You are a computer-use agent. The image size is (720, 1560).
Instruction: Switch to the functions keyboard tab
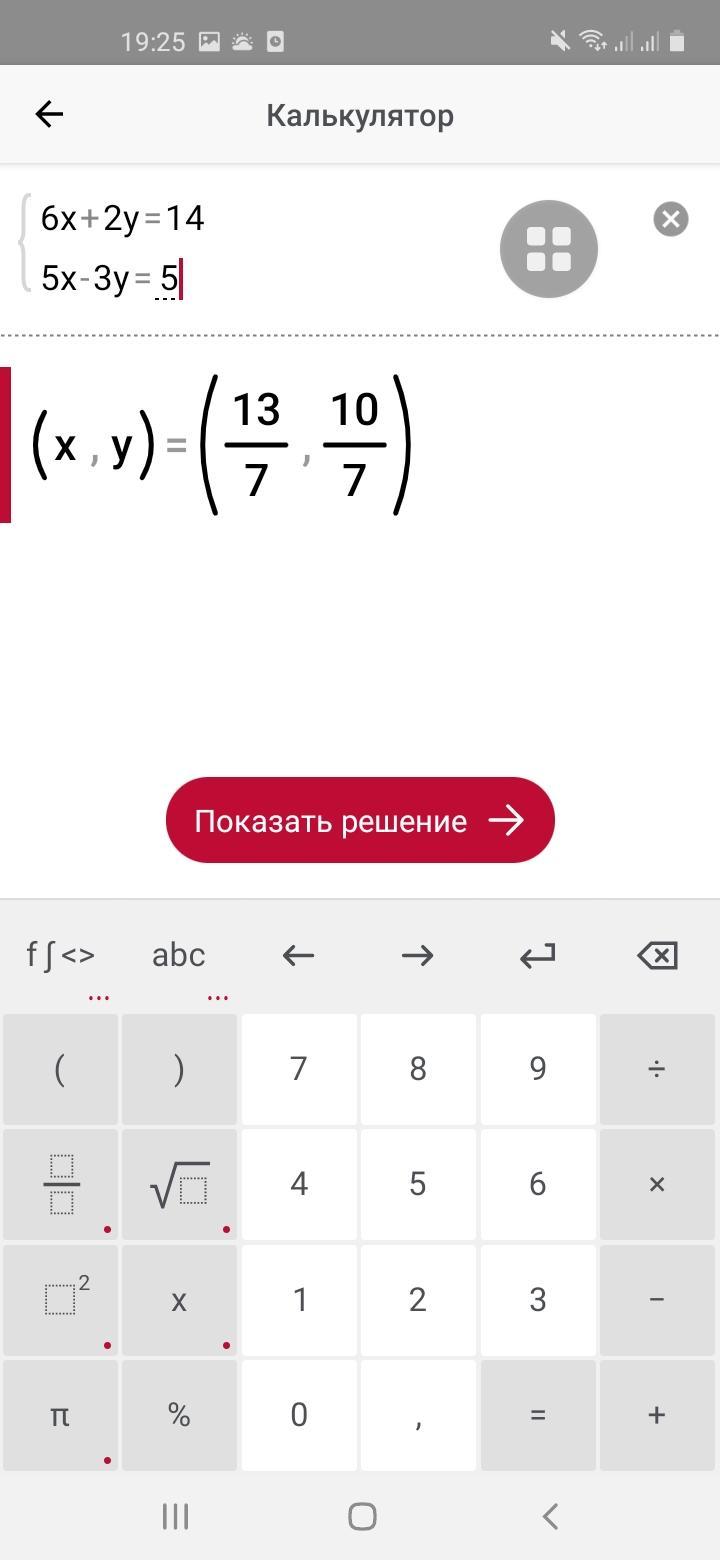60,956
